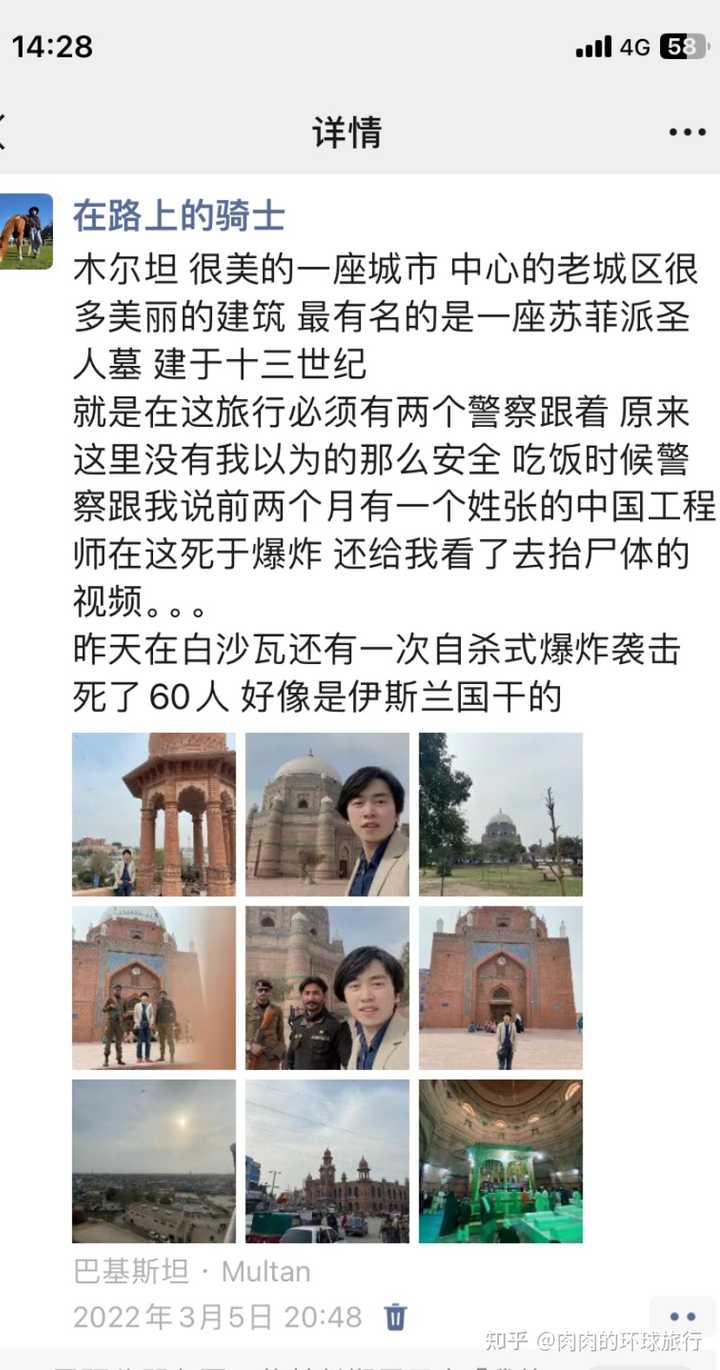The image size is (720, 1370).
Task: Open the three-dot menu in the header
Action: [x=687, y=133]
